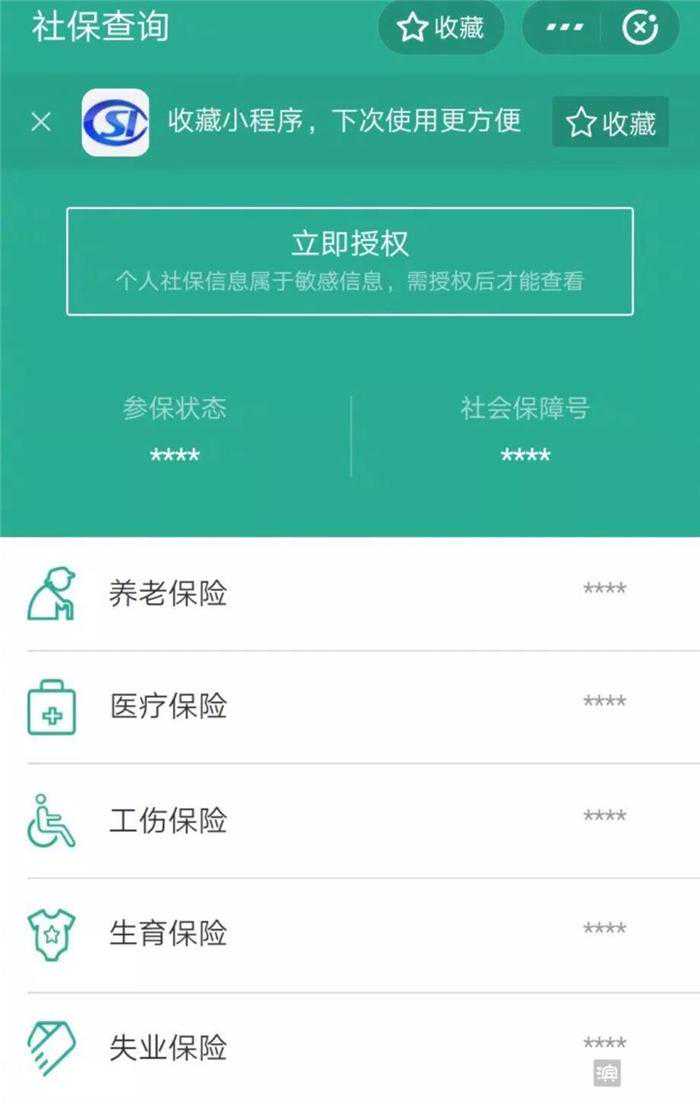The width and height of the screenshot is (700, 1104).
Task: View 工伤保险 details
Action: (350, 820)
